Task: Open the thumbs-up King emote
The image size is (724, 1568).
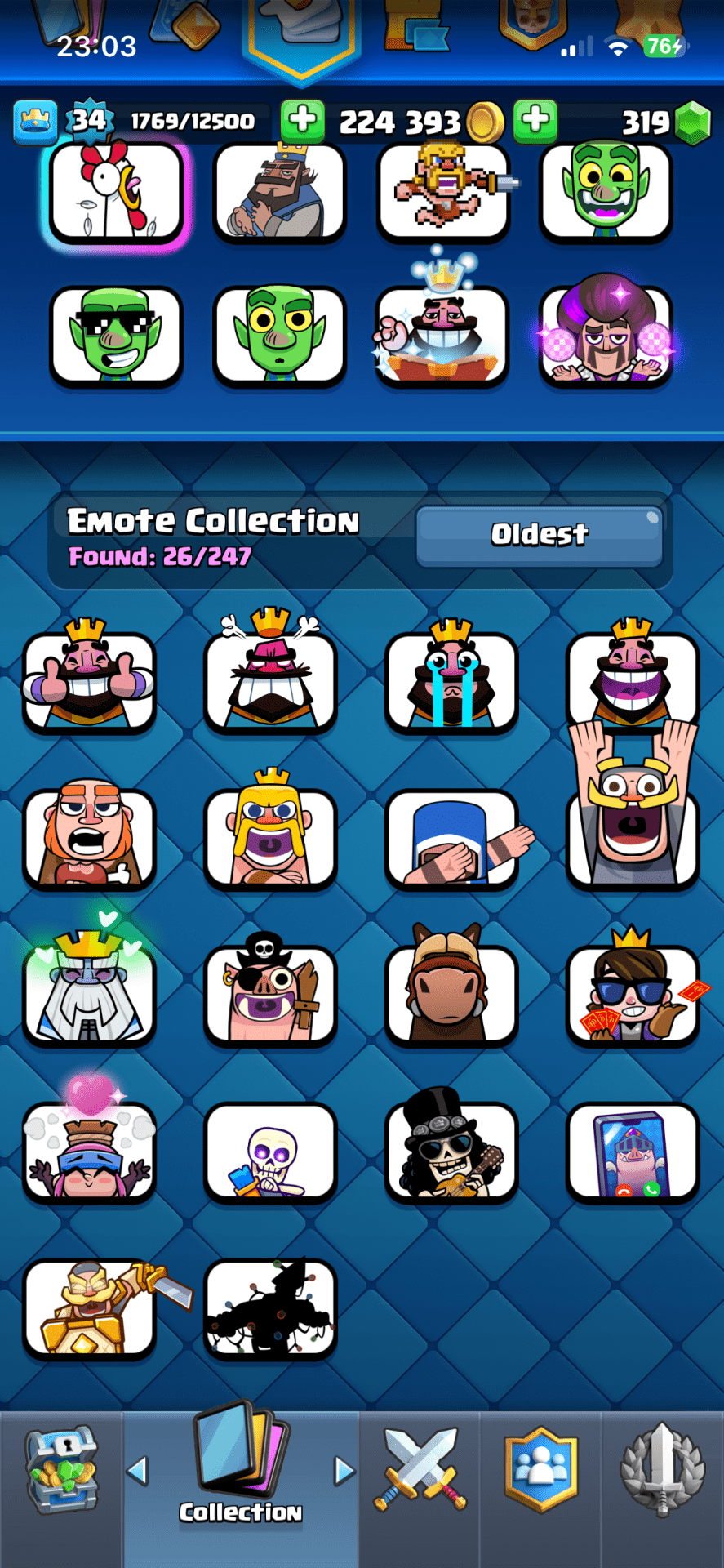Action: point(90,680)
